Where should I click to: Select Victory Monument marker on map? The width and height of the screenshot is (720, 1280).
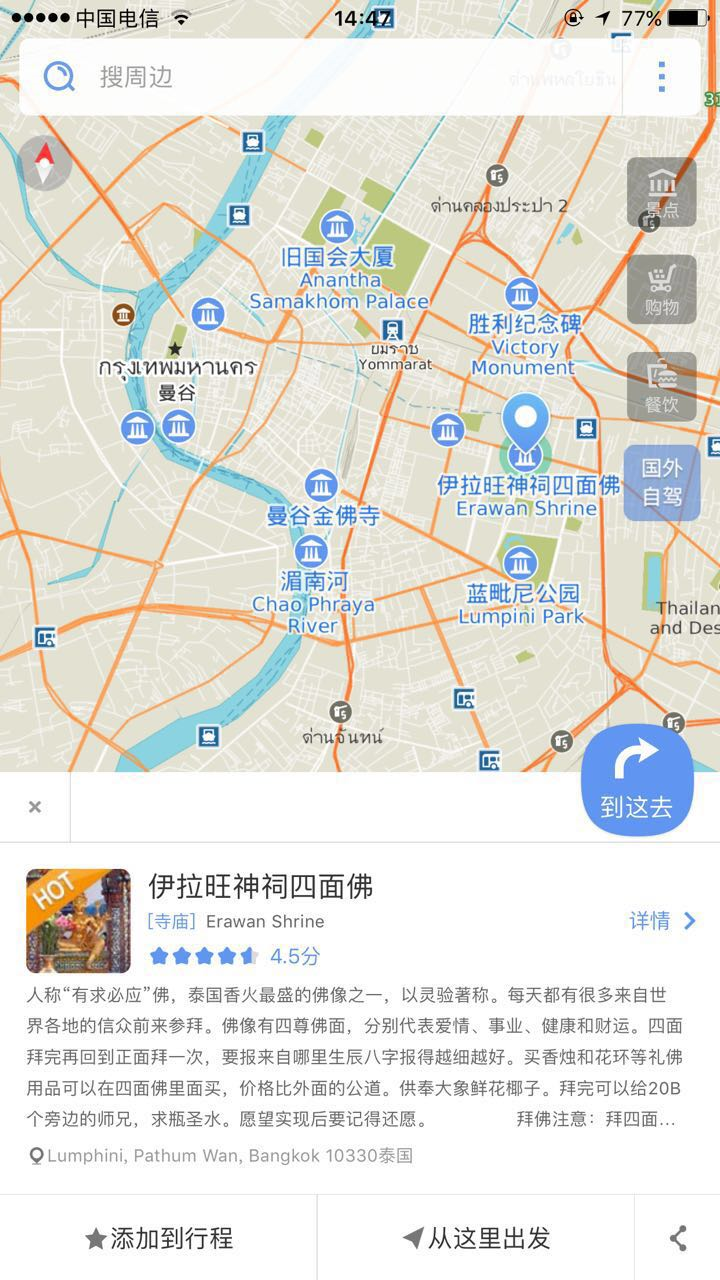coord(521,294)
